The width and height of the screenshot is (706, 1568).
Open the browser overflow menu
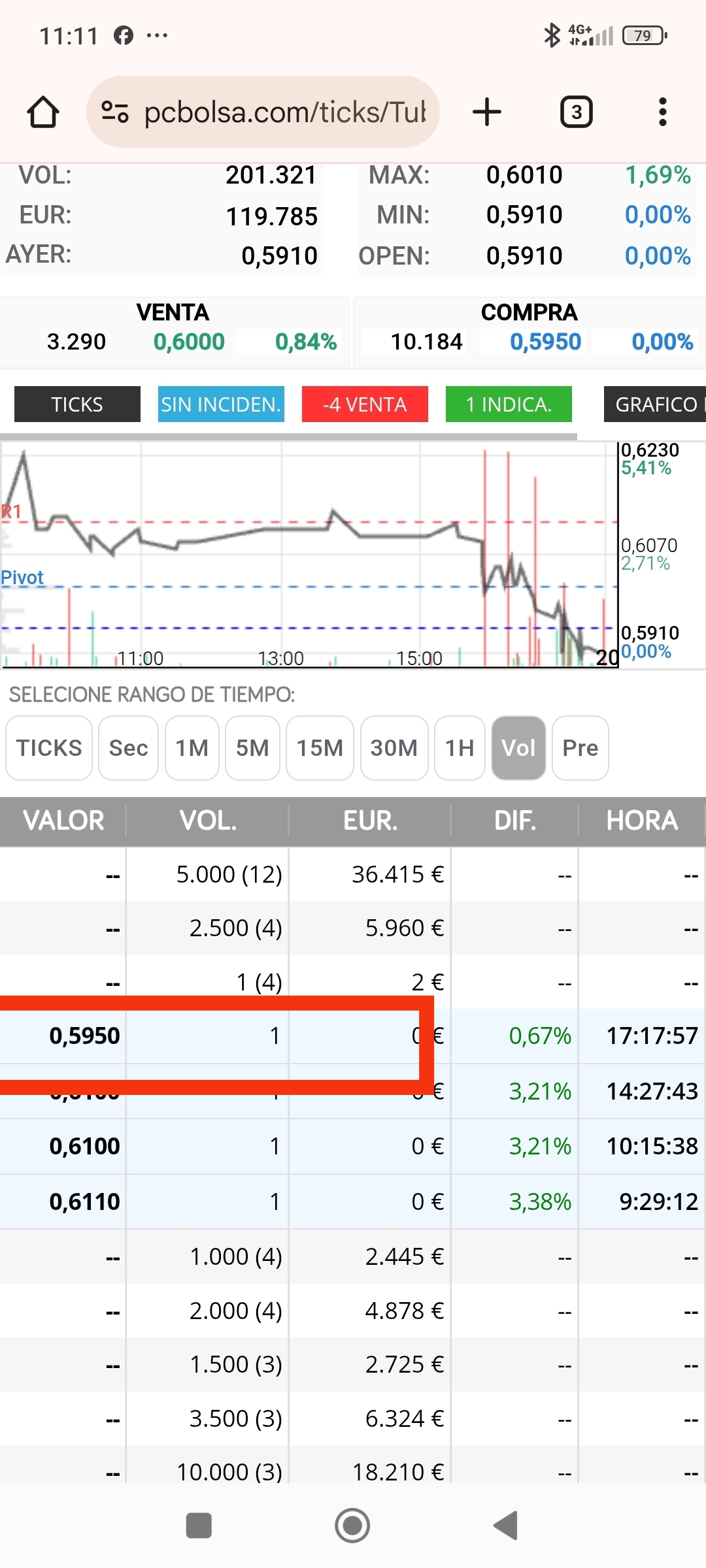click(x=663, y=112)
